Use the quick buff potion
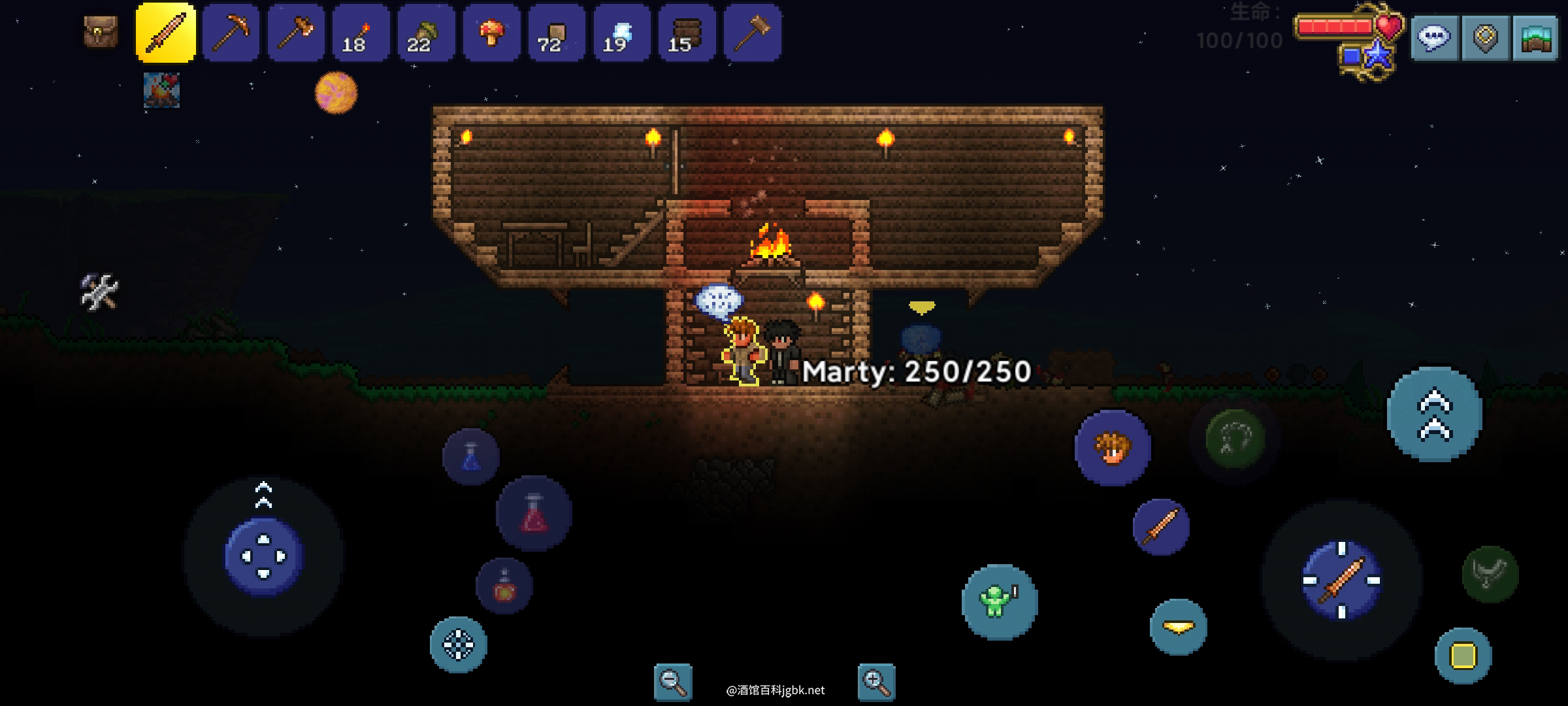Image resolution: width=1568 pixels, height=706 pixels. [x=504, y=586]
